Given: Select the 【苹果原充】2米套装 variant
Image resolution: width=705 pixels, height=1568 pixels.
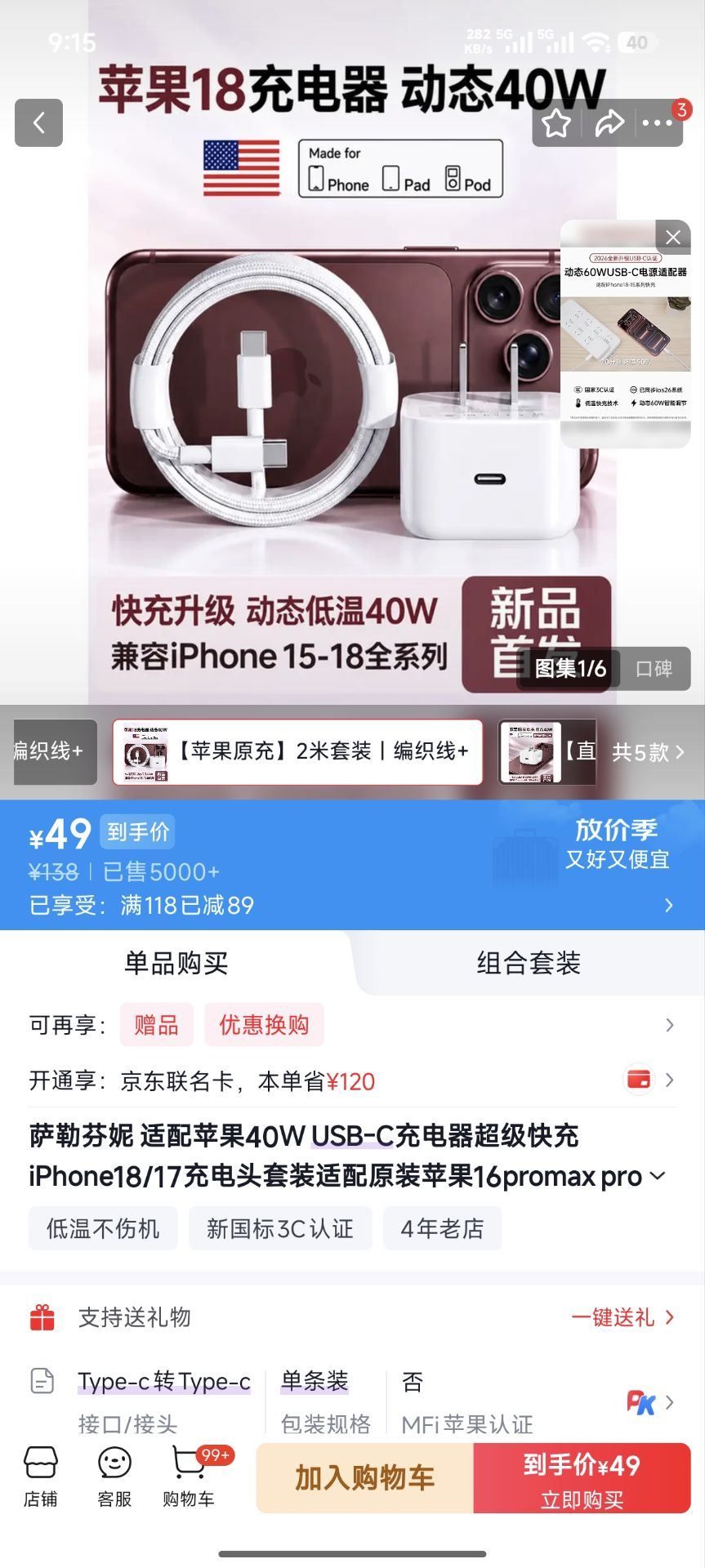Looking at the screenshot, I should coord(297,751).
